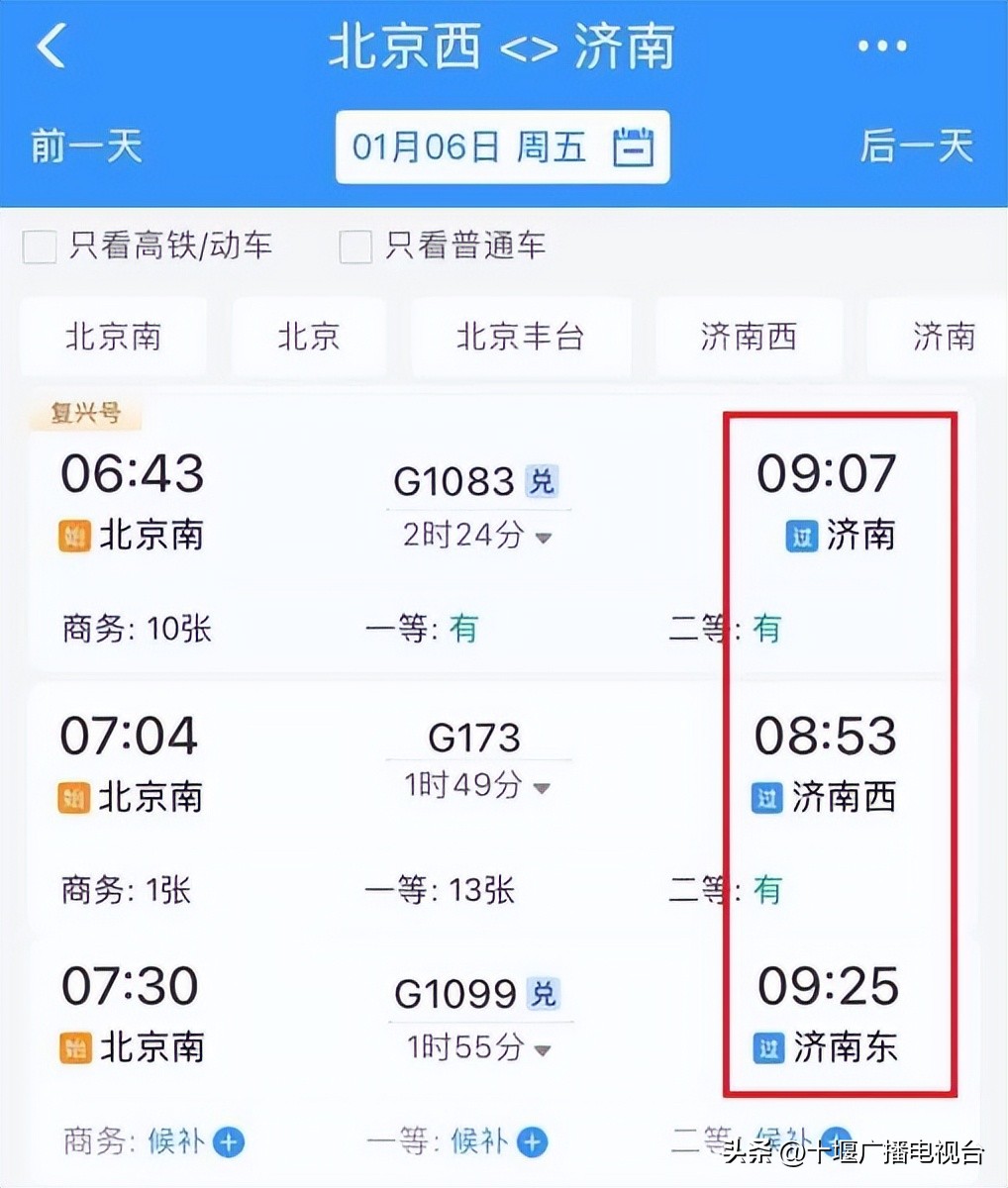Tap the 候补 plus button for G1099 商务 seat
This screenshot has height=1188, width=1008.
tap(228, 1141)
